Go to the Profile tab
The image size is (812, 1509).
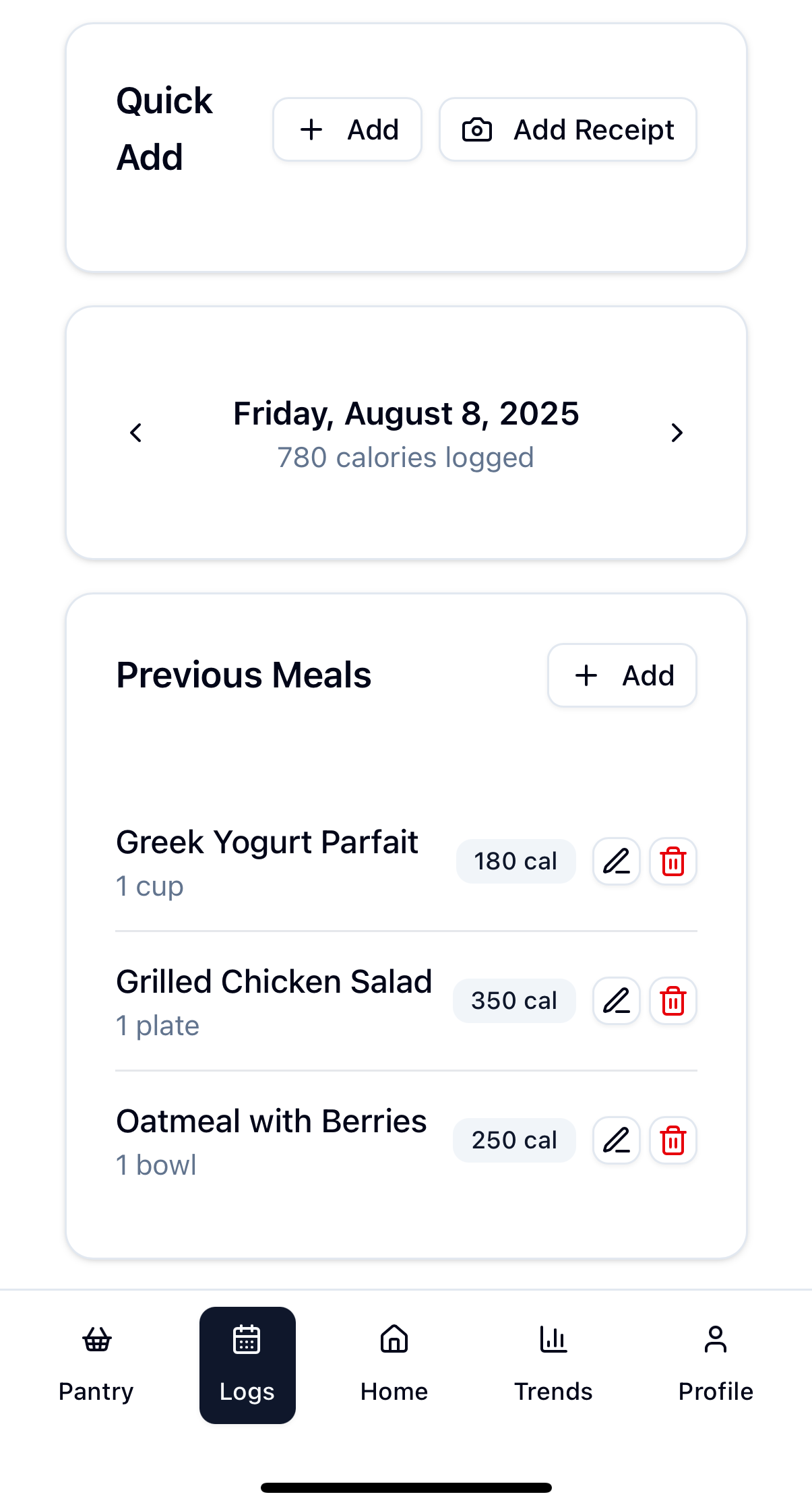click(715, 1365)
